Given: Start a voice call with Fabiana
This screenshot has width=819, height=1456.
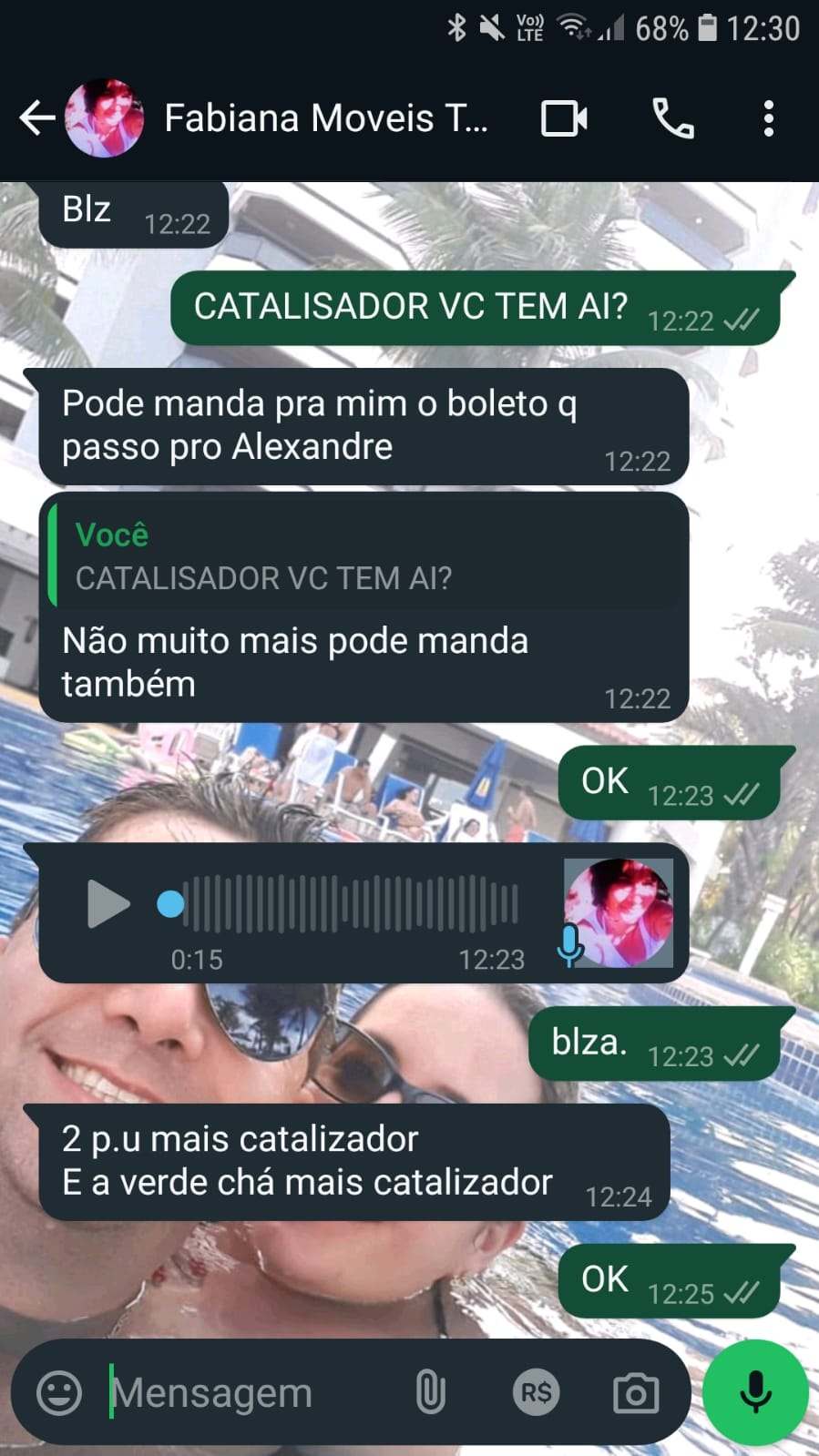Looking at the screenshot, I should click(x=673, y=118).
